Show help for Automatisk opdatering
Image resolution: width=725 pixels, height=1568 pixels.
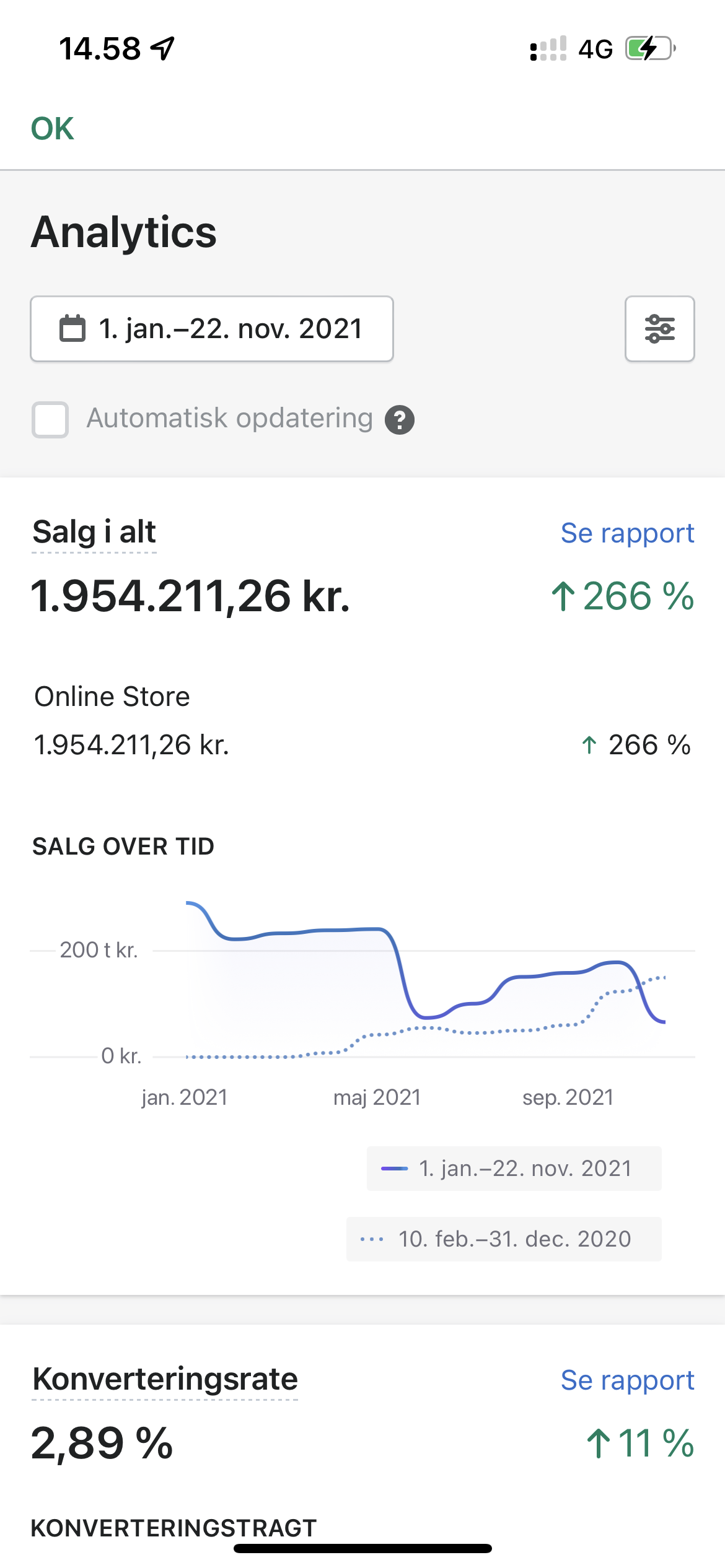click(400, 420)
